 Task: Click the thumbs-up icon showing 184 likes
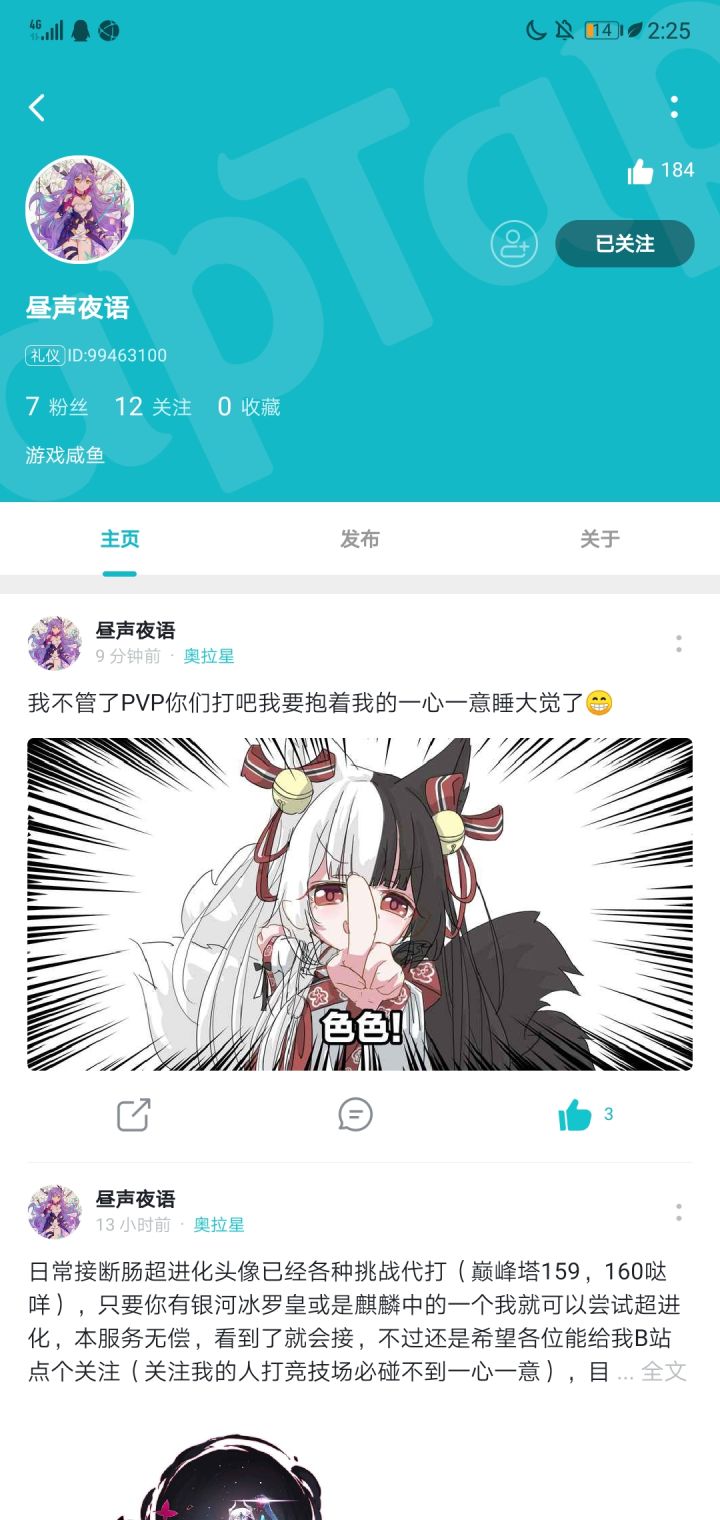(x=643, y=171)
